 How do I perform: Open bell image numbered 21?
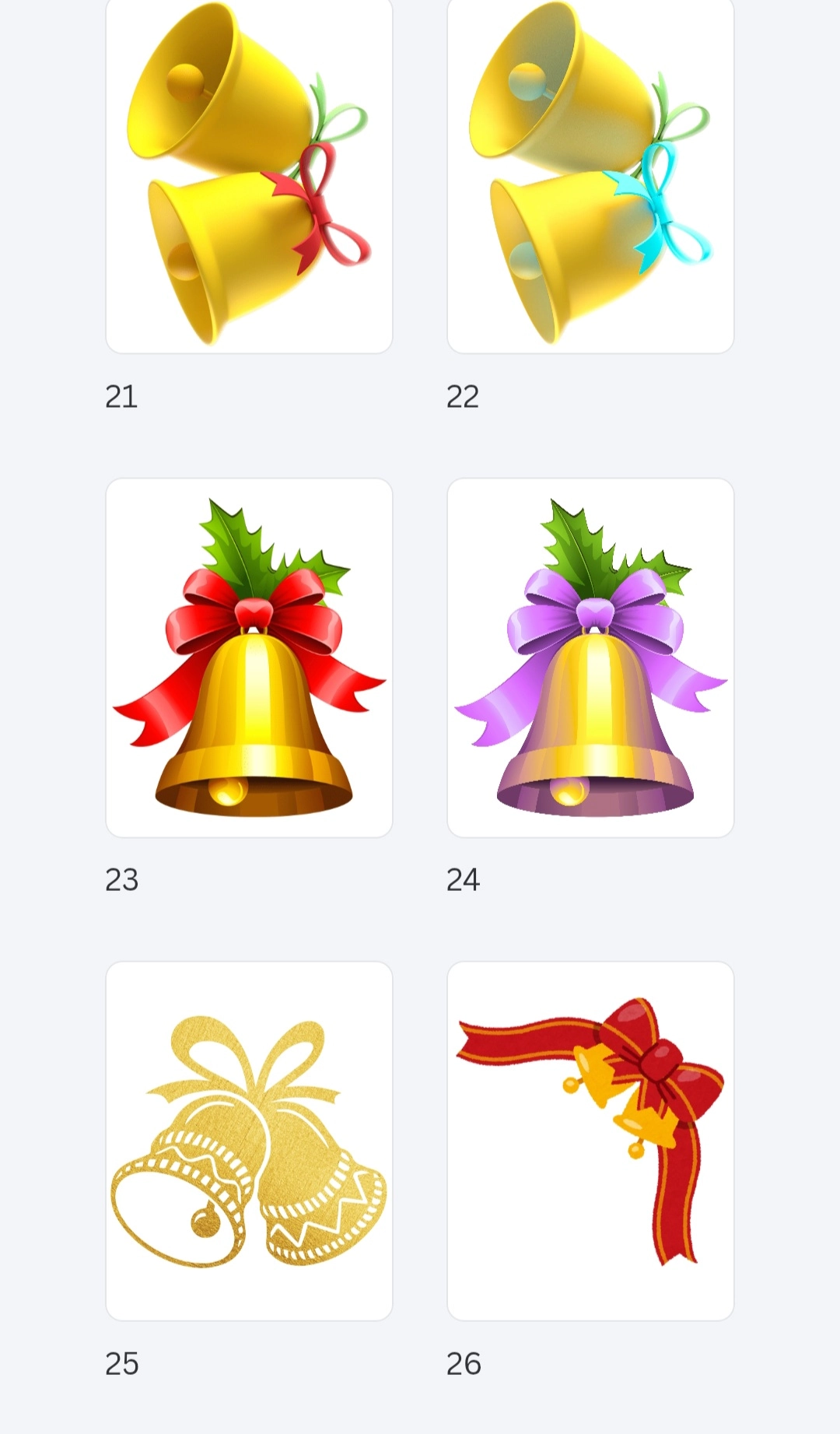point(249,175)
